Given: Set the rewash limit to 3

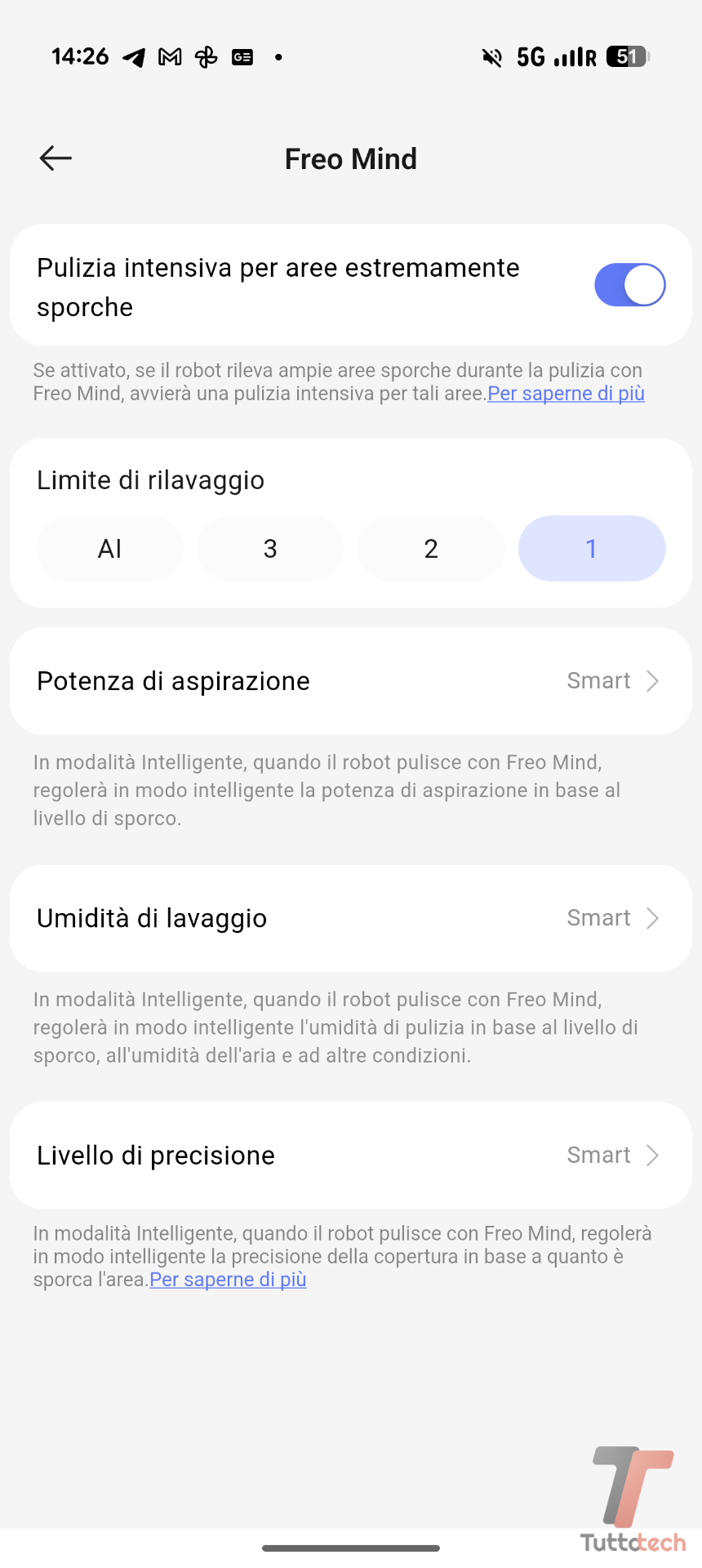Looking at the screenshot, I should [270, 549].
